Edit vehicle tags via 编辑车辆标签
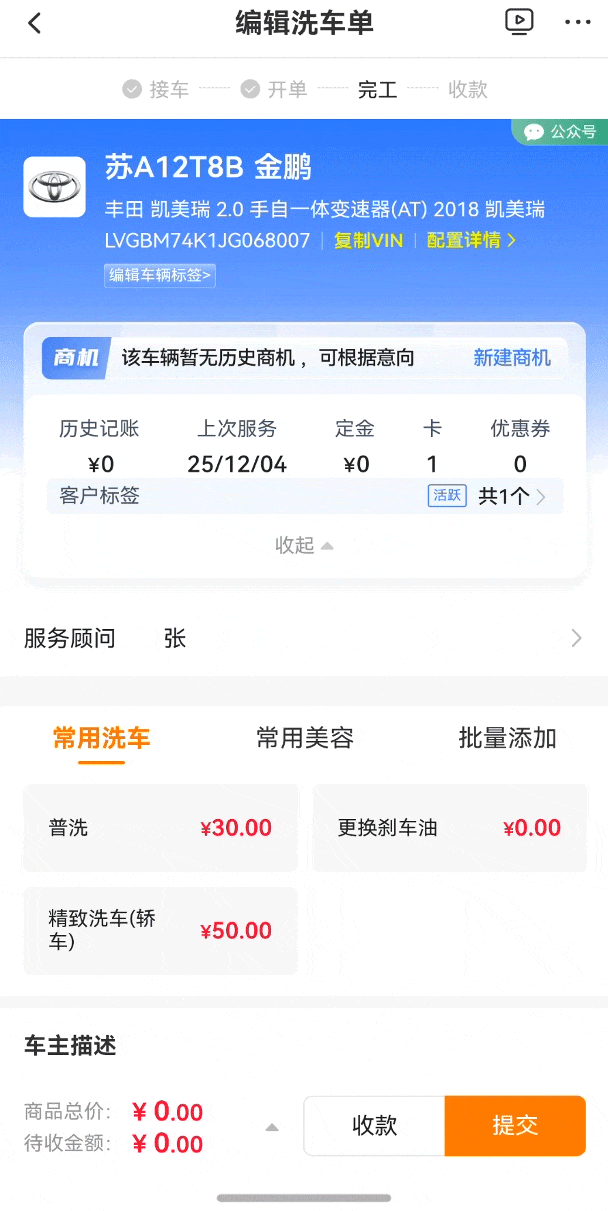 [x=160, y=275]
